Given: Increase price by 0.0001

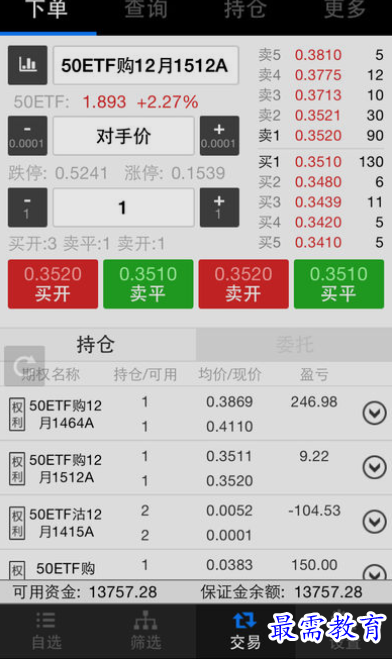Looking at the screenshot, I should click(x=219, y=136).
